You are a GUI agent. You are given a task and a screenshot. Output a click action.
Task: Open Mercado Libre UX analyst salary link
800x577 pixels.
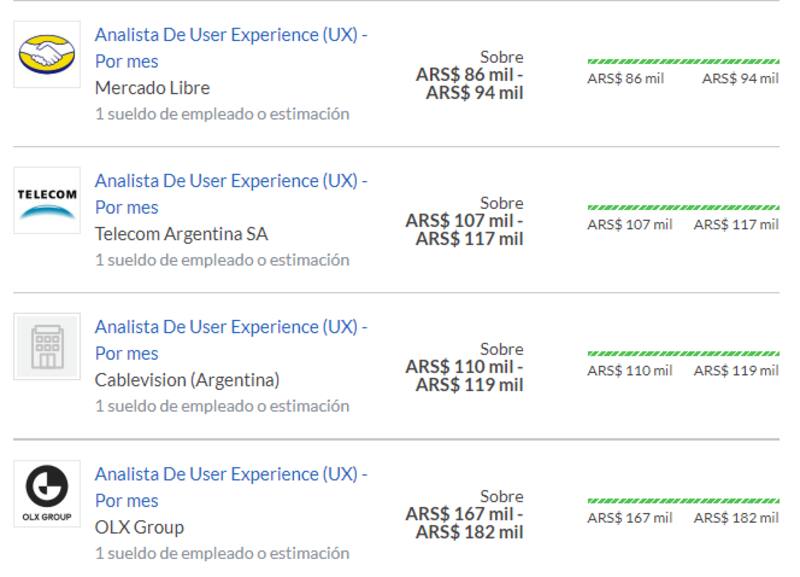coord(230,36)
